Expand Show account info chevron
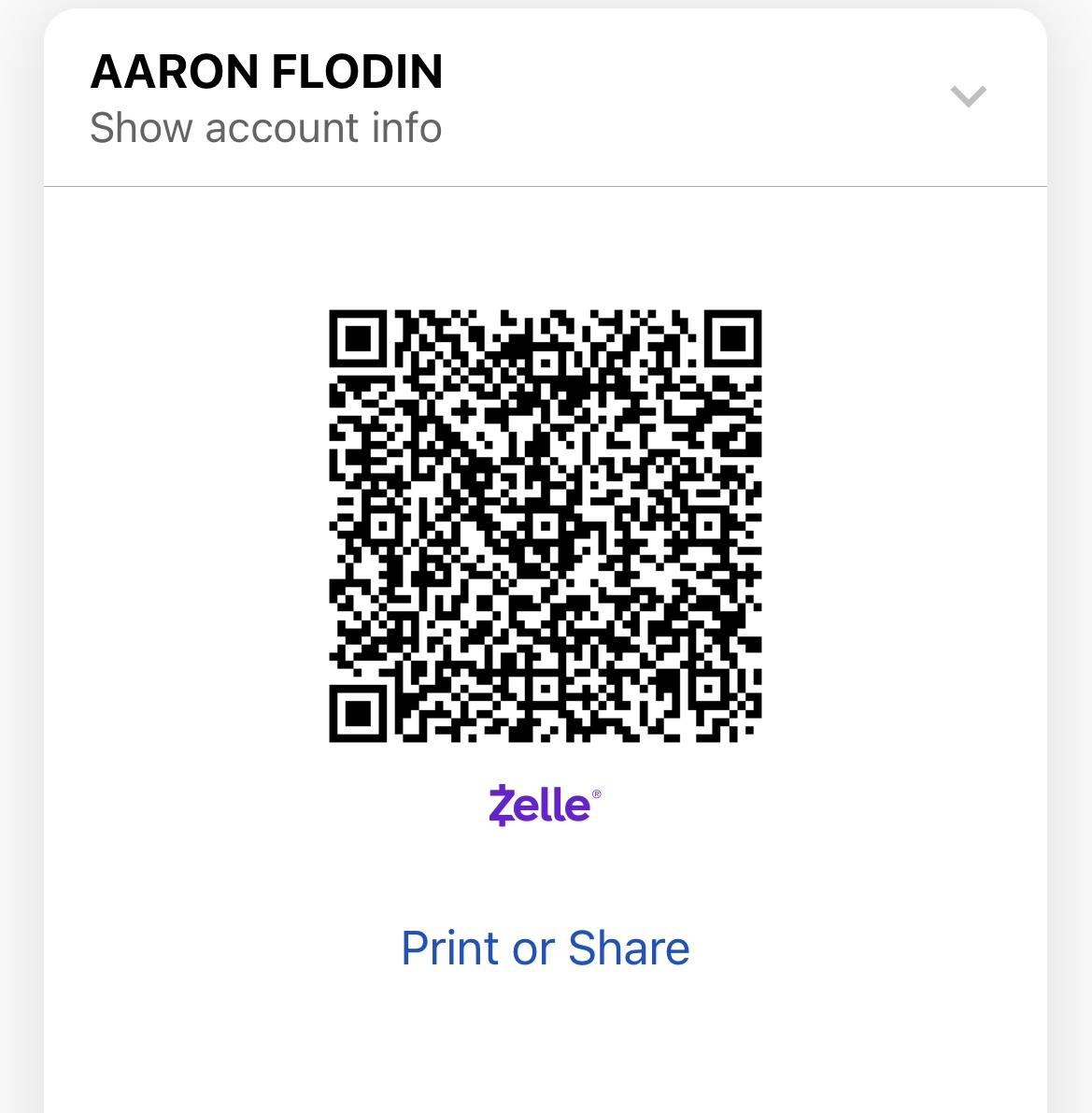 coord(968,96)
